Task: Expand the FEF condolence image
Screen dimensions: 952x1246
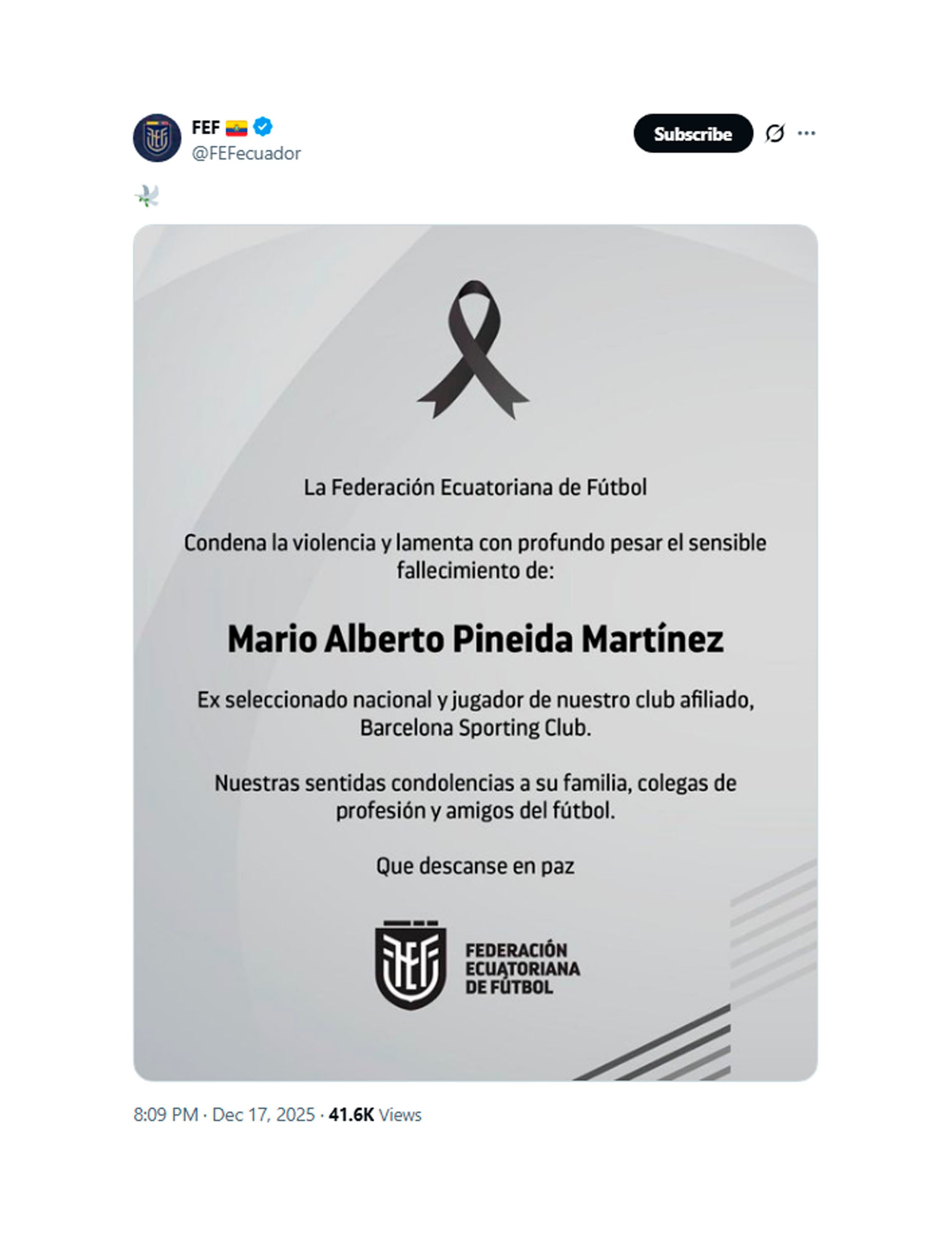Action: point(475,652)
